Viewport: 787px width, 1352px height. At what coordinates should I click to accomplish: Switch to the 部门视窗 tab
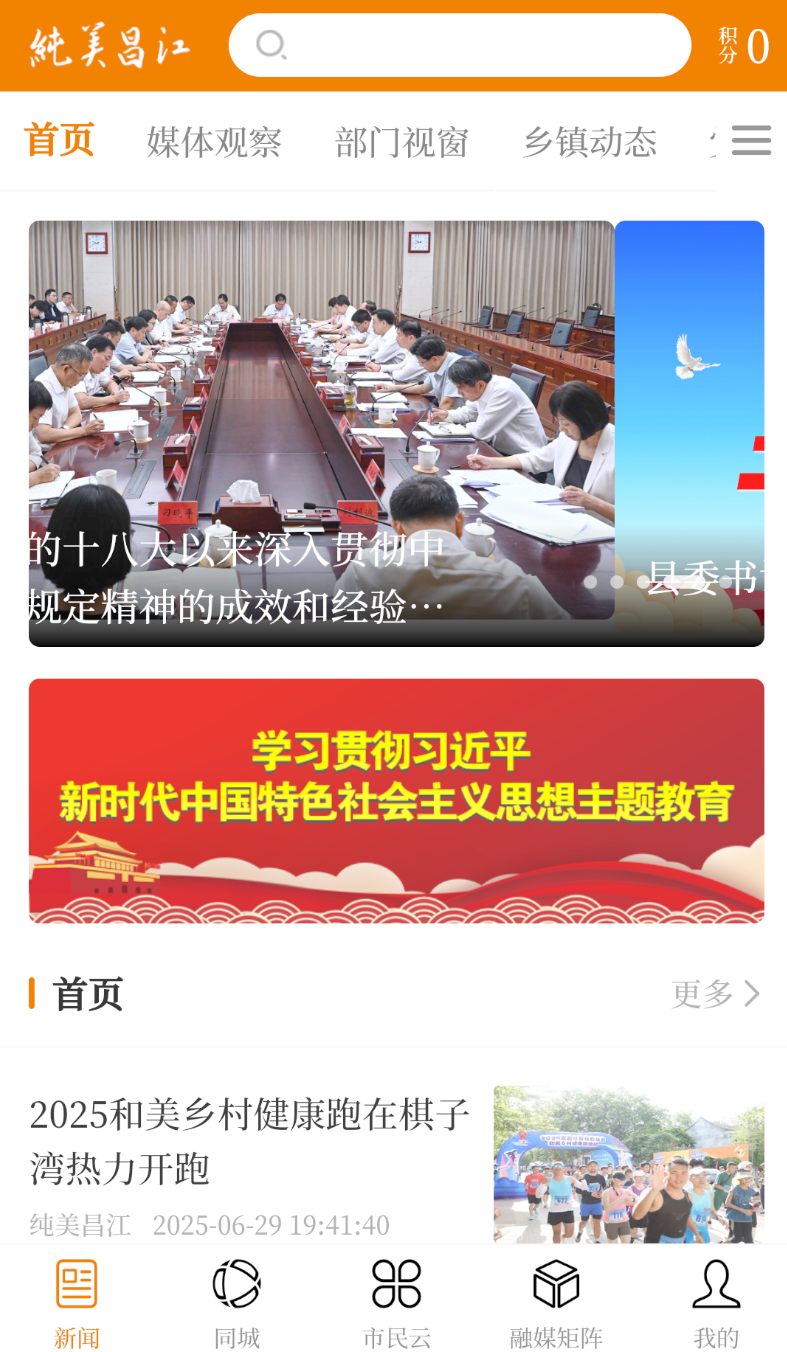[x=402, y=142]
